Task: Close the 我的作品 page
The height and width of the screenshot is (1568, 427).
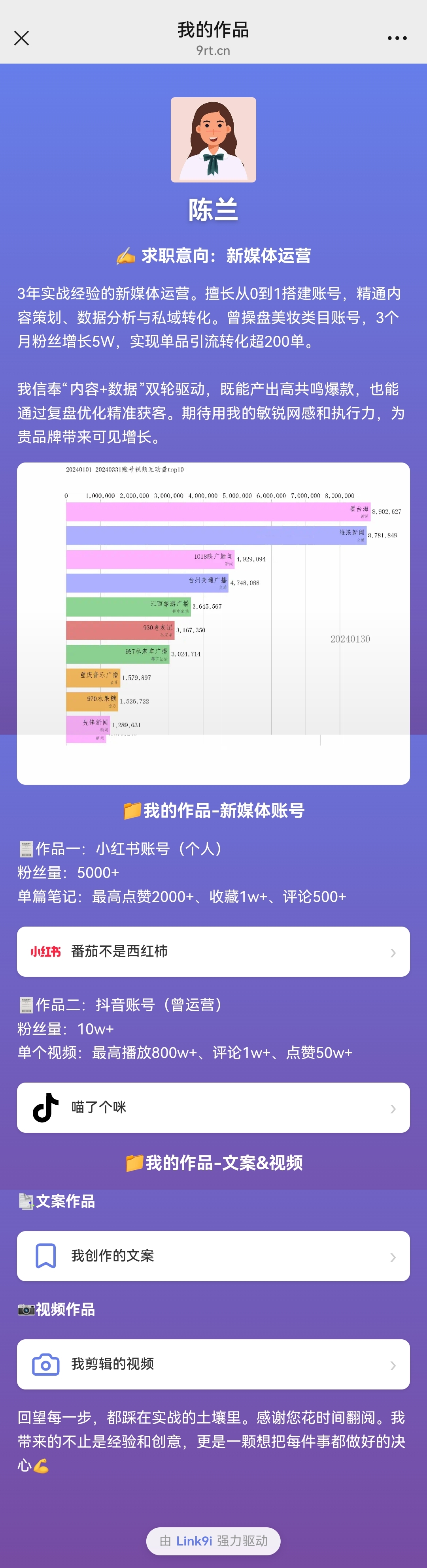Action: 21,38
